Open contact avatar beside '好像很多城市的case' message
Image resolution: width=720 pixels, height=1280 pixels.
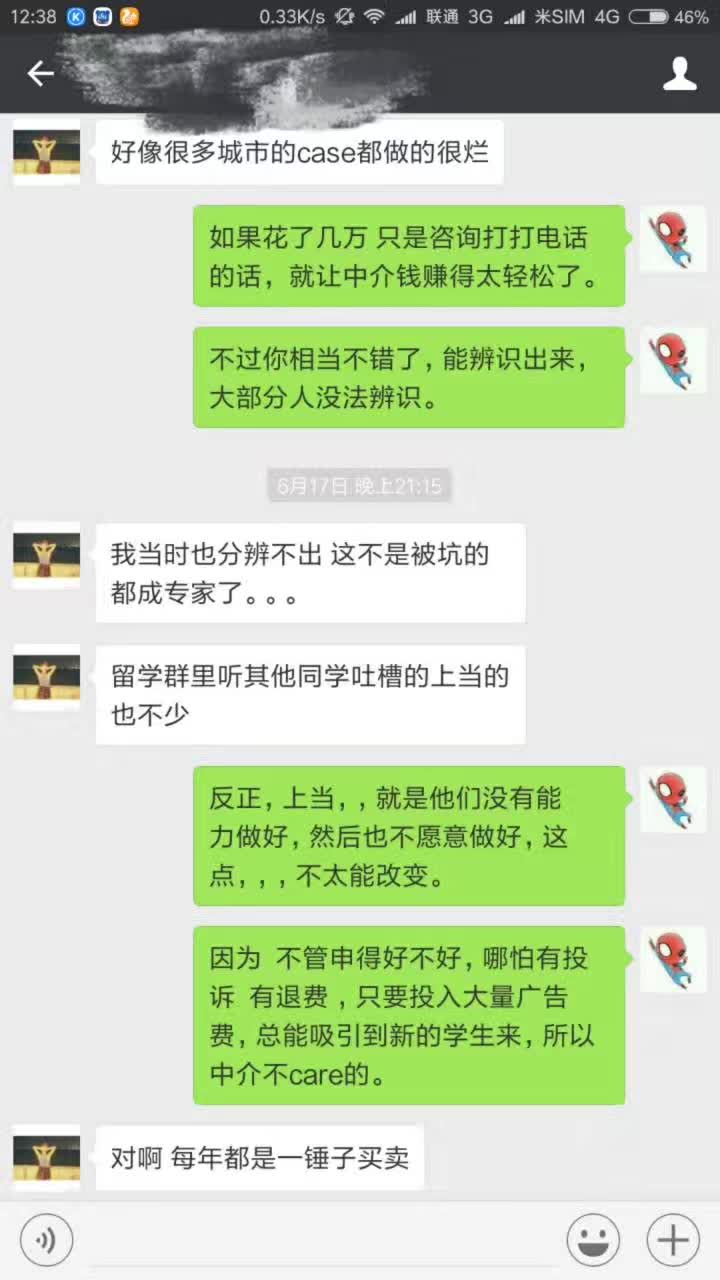[x=46, y=152]
